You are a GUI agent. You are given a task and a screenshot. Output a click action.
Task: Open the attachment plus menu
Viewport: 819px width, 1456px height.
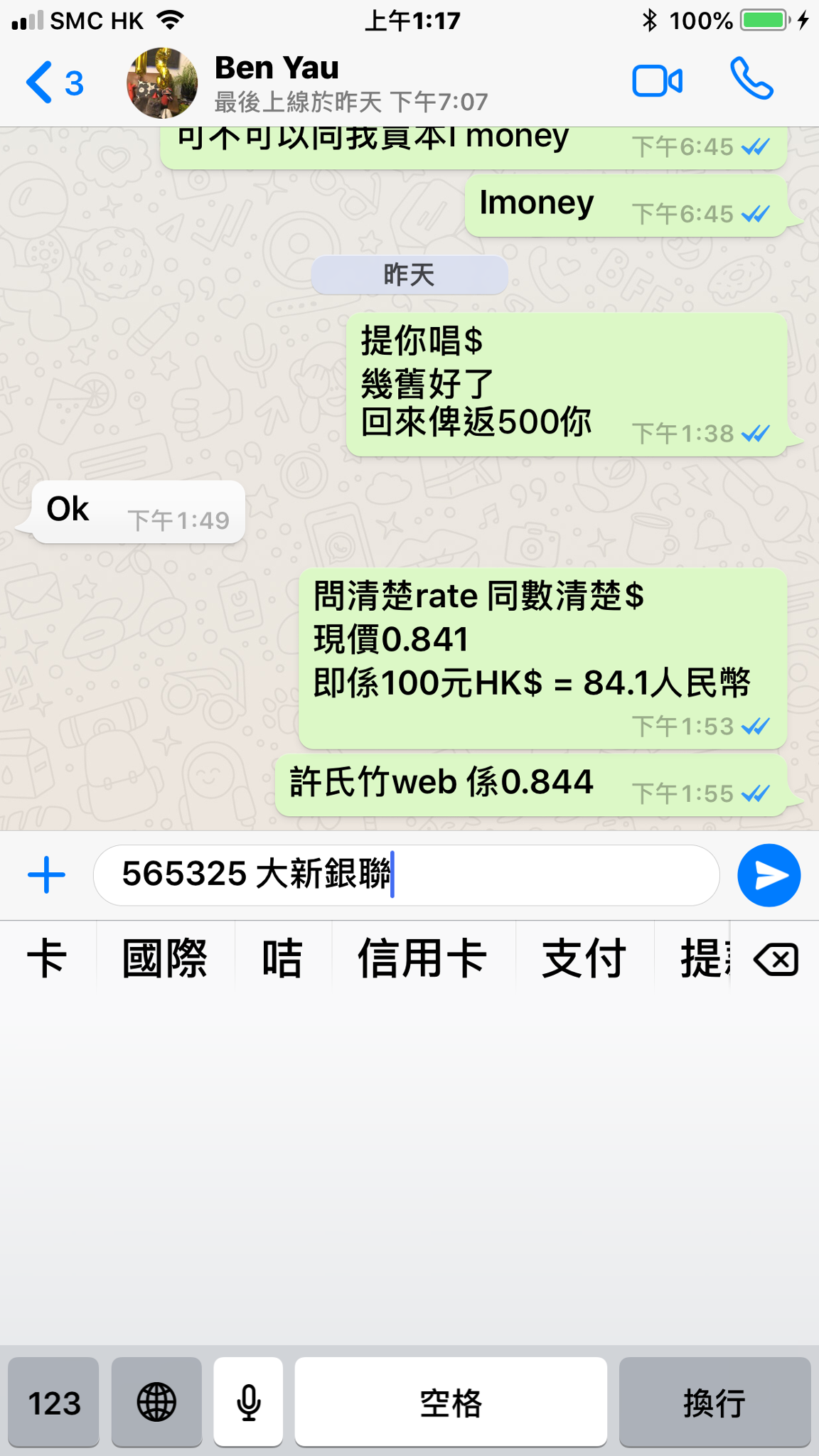[x=47, y=874]
